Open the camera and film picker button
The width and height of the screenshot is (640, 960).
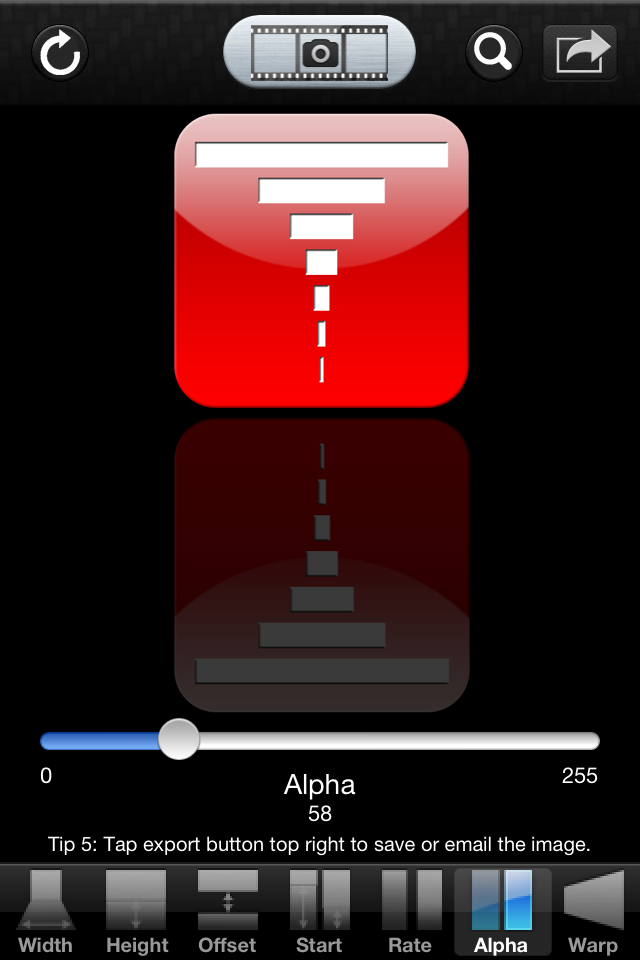pyautogui.click(x=319, y=51)
